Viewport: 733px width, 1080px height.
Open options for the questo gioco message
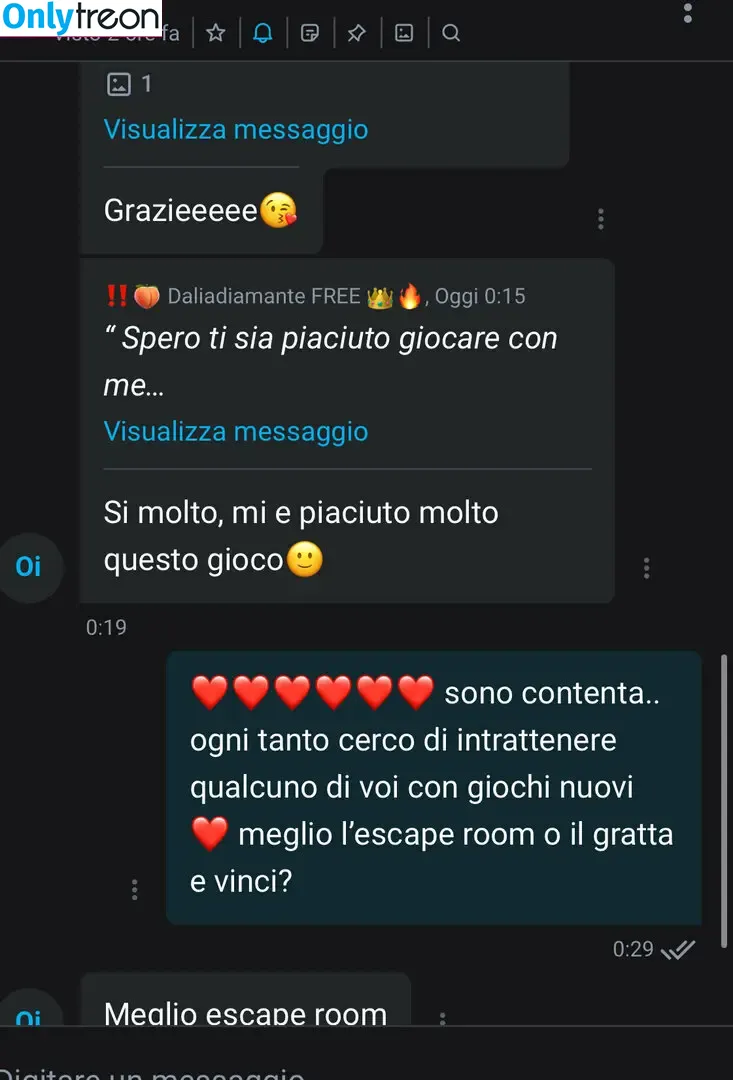[647, 568]
